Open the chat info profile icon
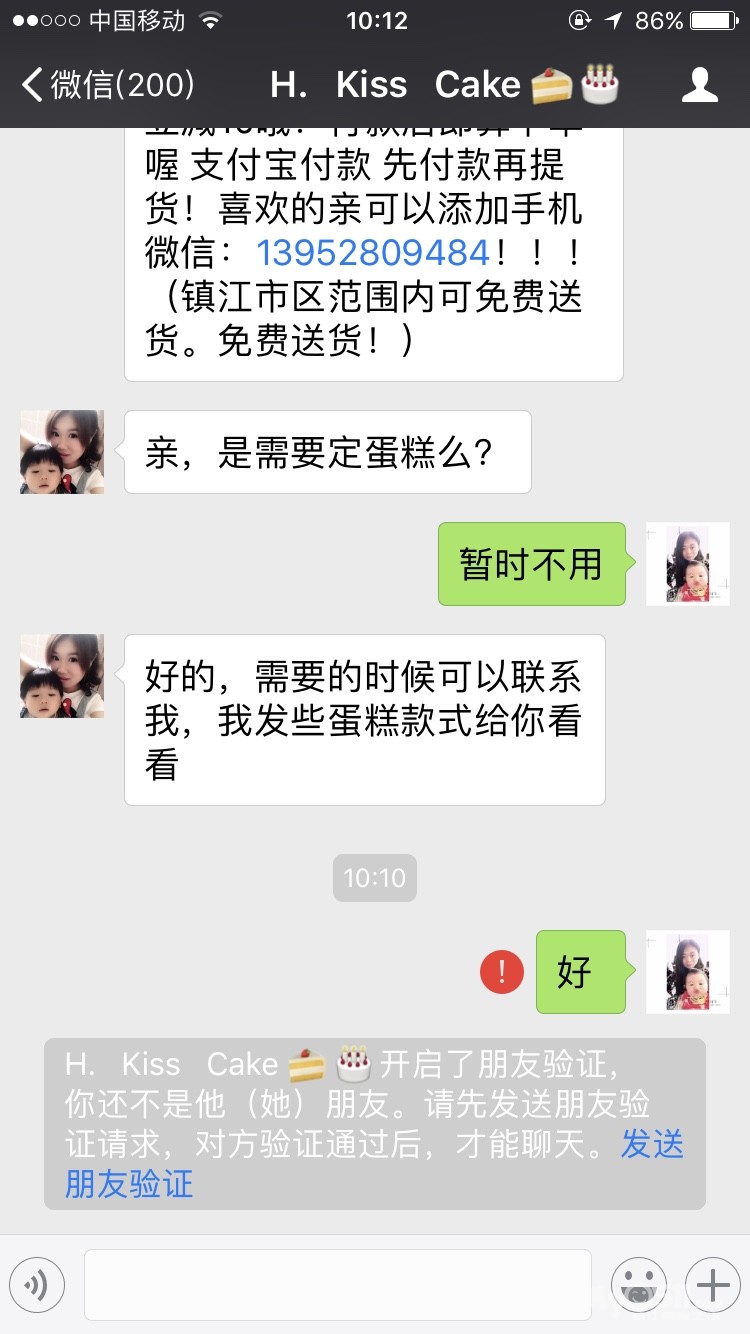This screenshot has height=1334, width=750. tap(699, 85)
